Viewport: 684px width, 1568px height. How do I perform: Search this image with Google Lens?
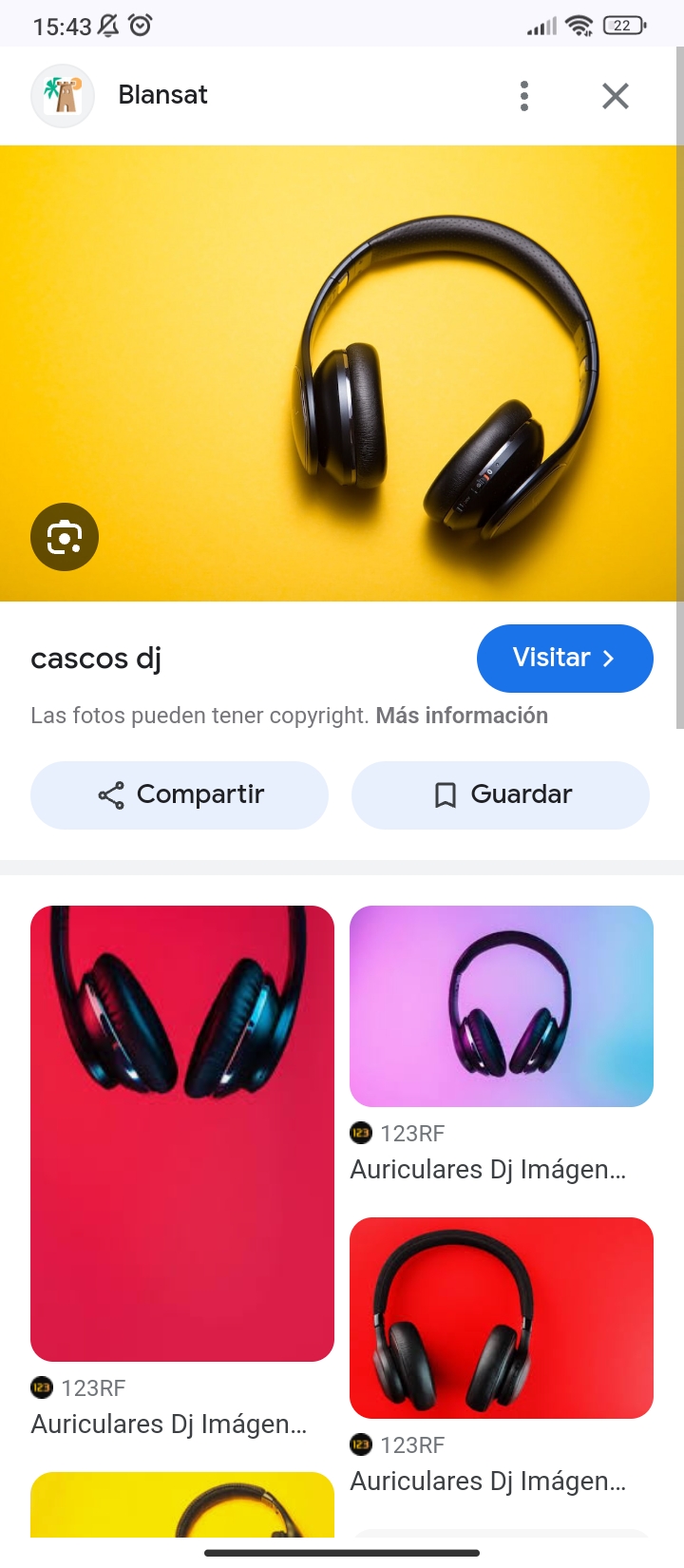[x=65, y=537]
